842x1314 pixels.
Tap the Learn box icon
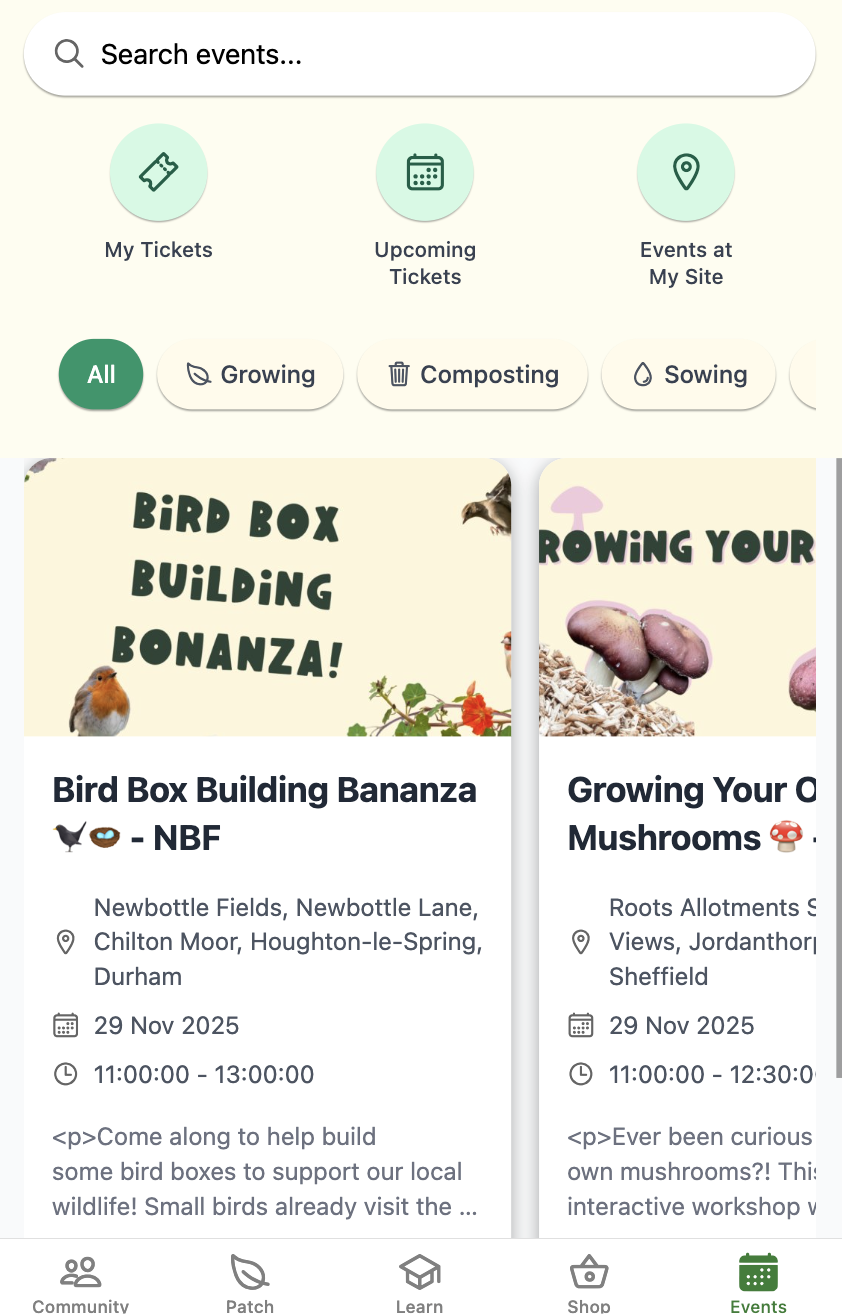[x=419, y=1270]
